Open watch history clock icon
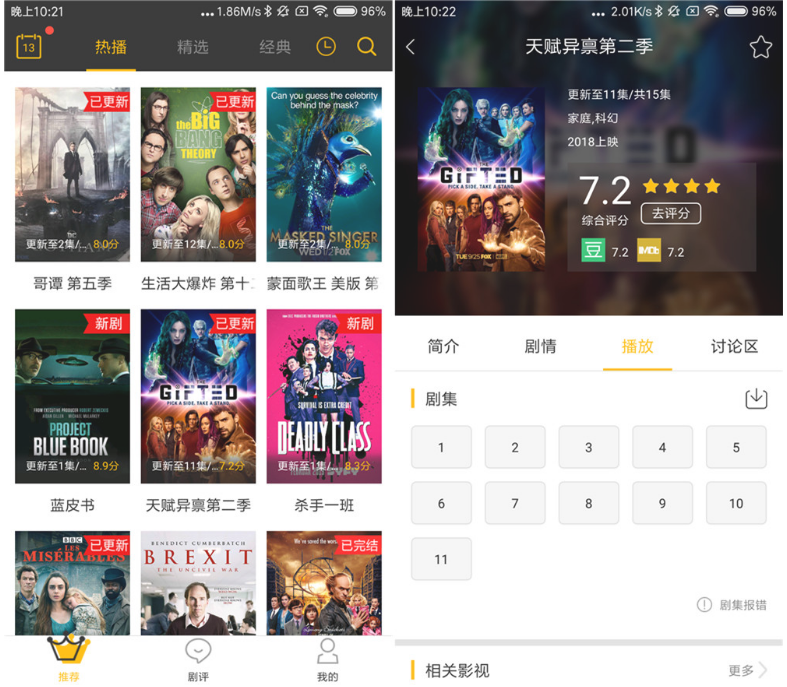787x687 pixels. pyautogui.click(x=326, y=46)
